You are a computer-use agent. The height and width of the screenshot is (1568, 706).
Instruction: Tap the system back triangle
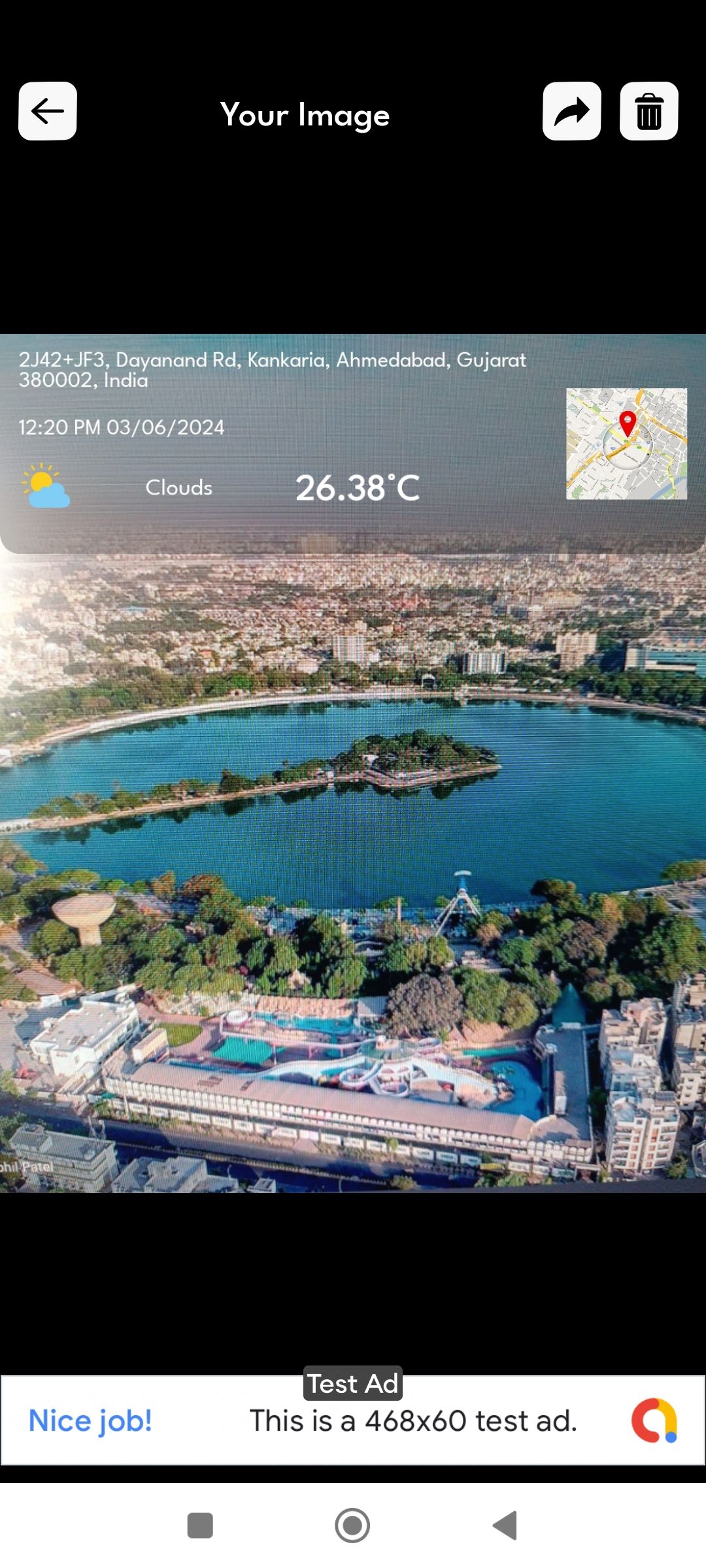(505, 1526)
